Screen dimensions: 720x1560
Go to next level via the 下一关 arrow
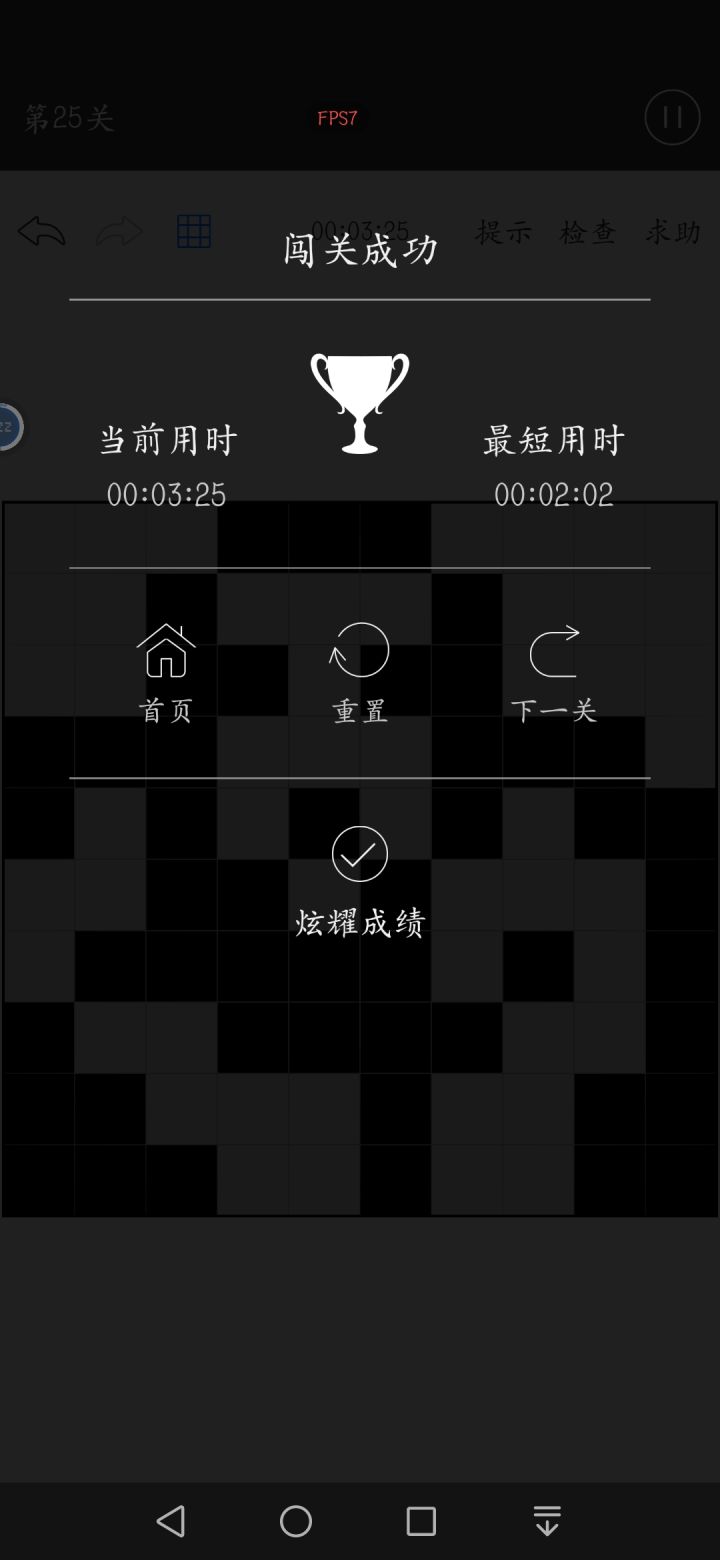click(556, 650)
